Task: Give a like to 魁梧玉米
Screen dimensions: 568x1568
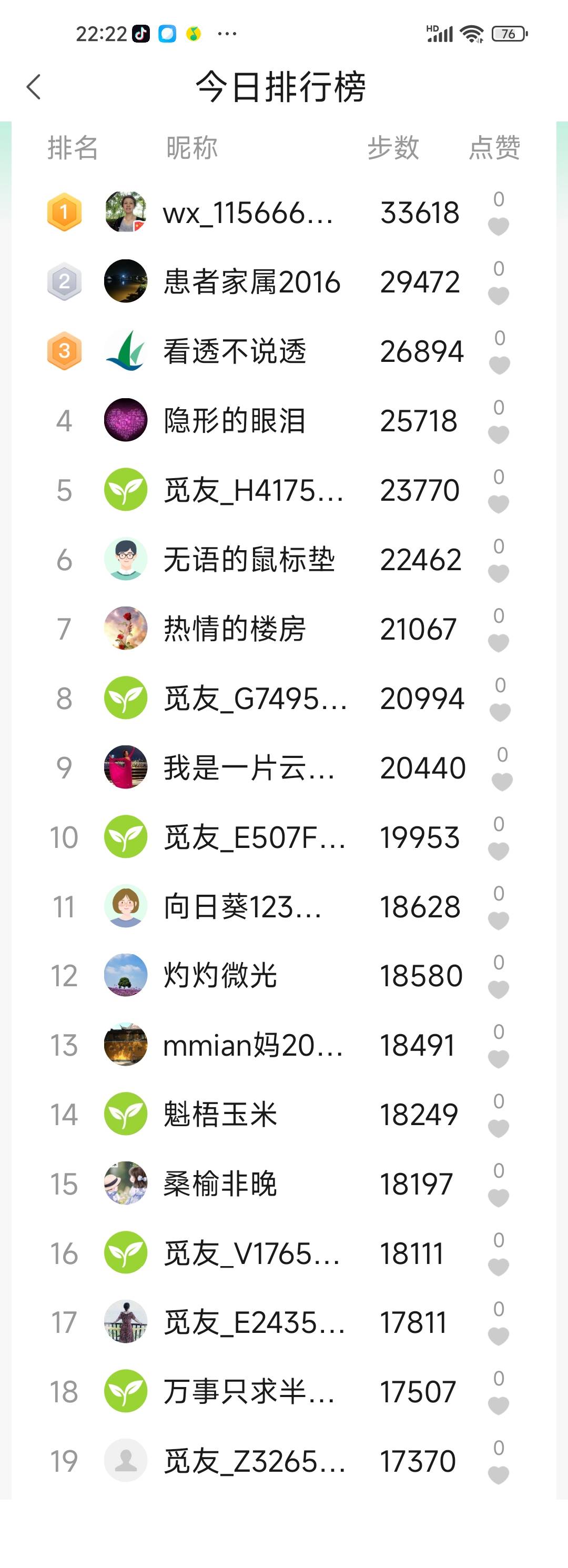Action: pyautogui.click(x=499, y=1129)
